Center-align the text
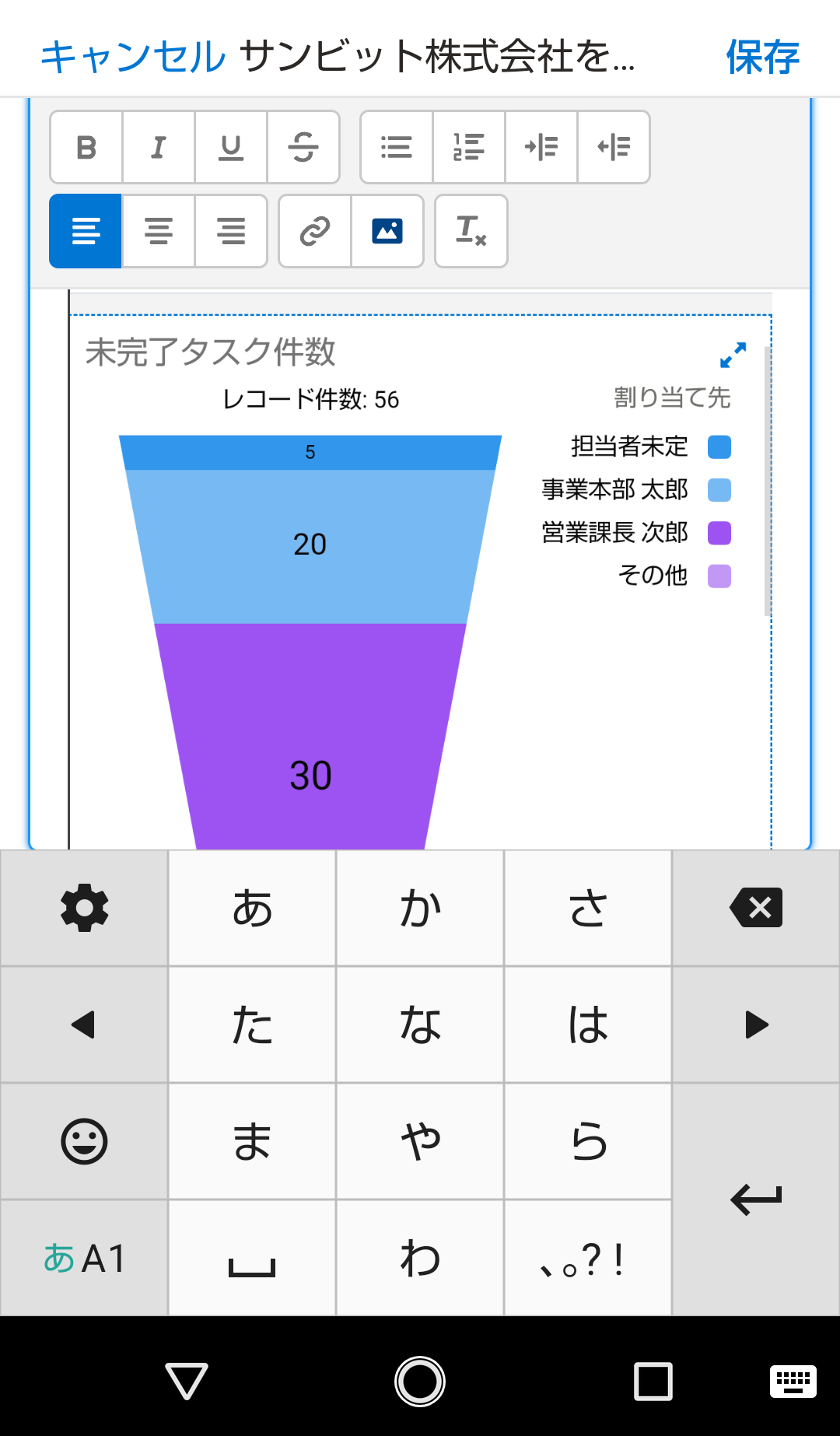Image resolution: width=840 pixels, height=1436 pixels. (159, 231)
